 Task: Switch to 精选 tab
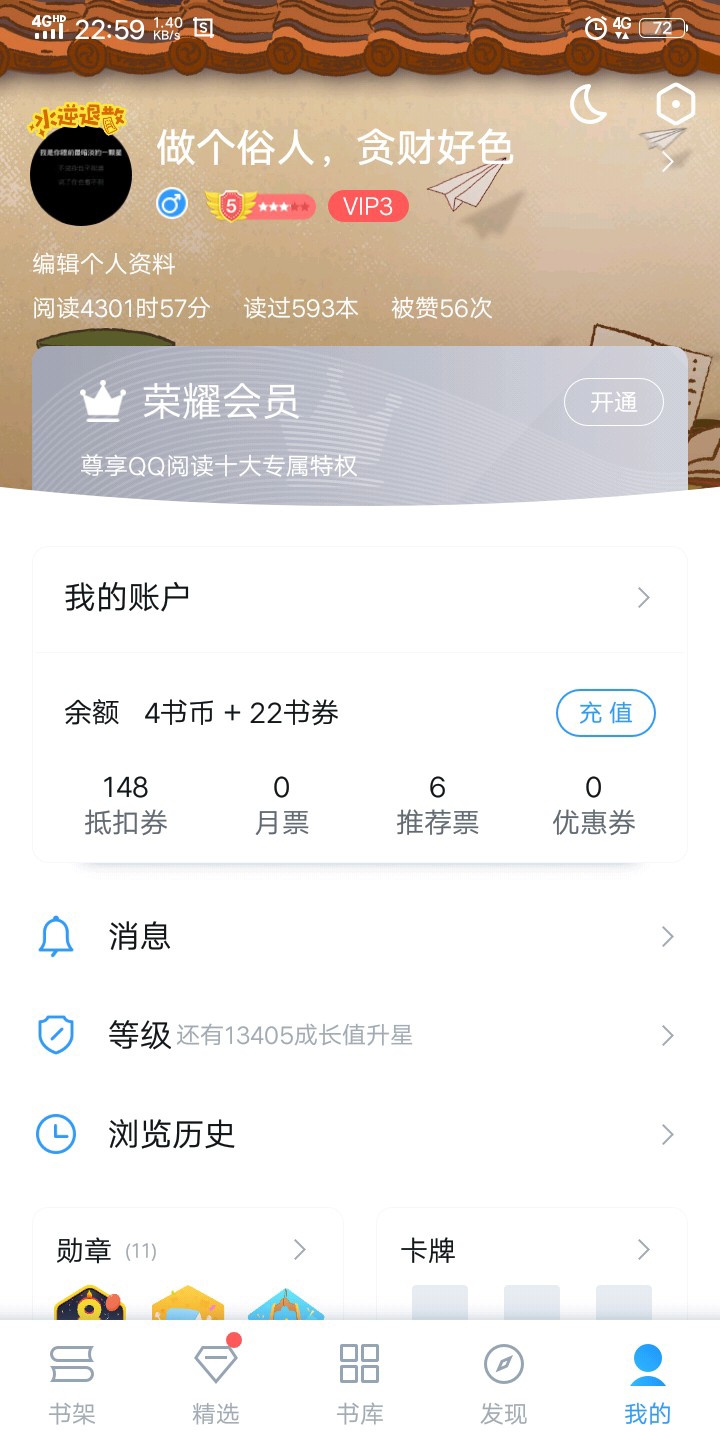tap(216, 1382)
